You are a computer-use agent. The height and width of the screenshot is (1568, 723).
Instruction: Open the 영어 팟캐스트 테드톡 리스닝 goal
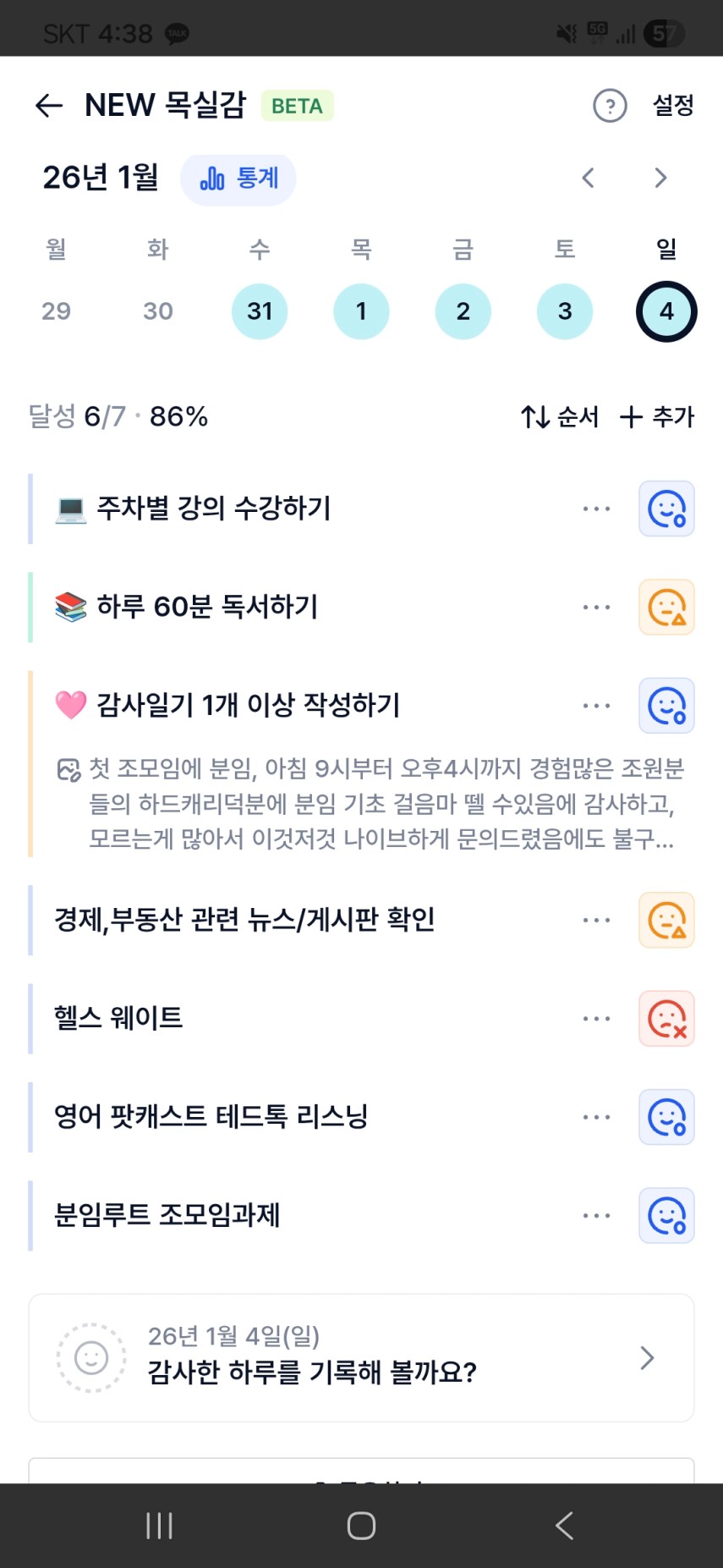tap(211, 1116)
